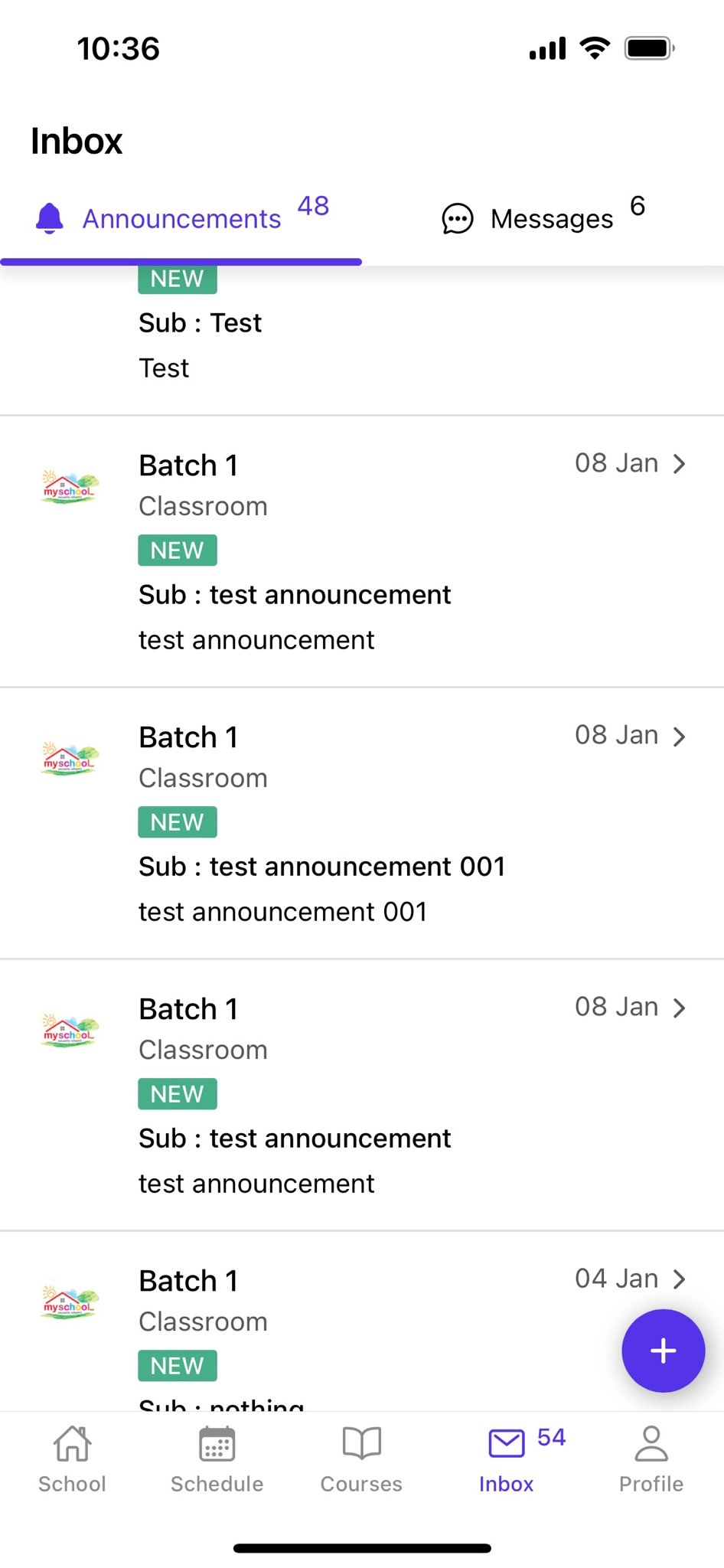Image resolution: width=724 pixels, height=1568 pixels.
Task: Switch to the Messages tab
Action: [543, 219]
